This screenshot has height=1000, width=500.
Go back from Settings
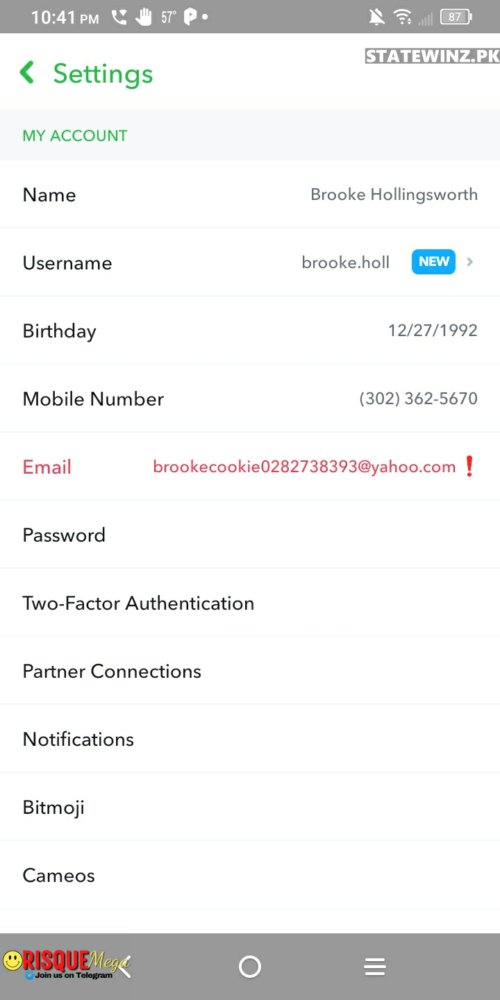27,73
